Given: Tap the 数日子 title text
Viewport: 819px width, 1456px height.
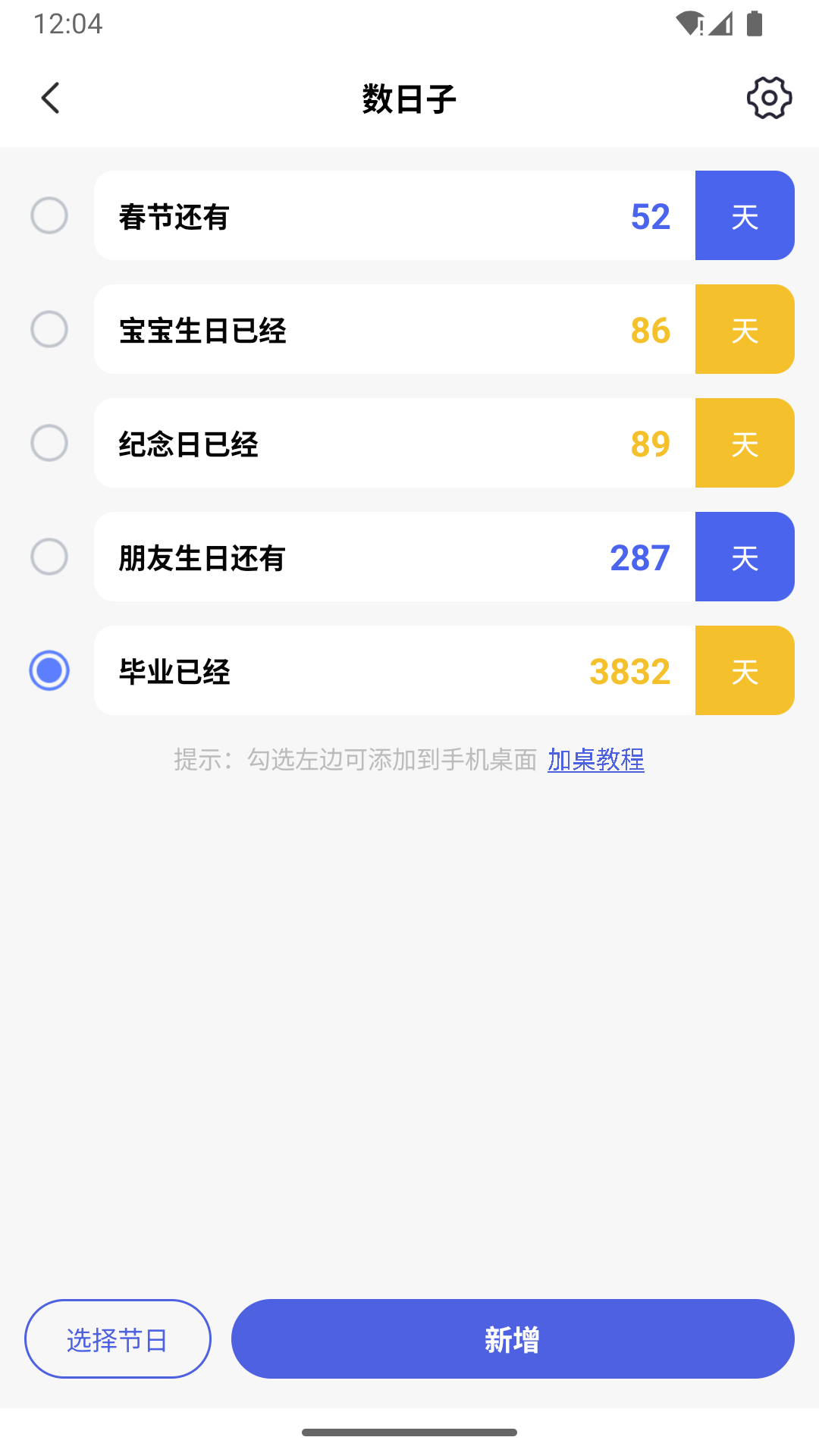Looking at the screenshot, I should pyautogui.click(x=409, y=98).
